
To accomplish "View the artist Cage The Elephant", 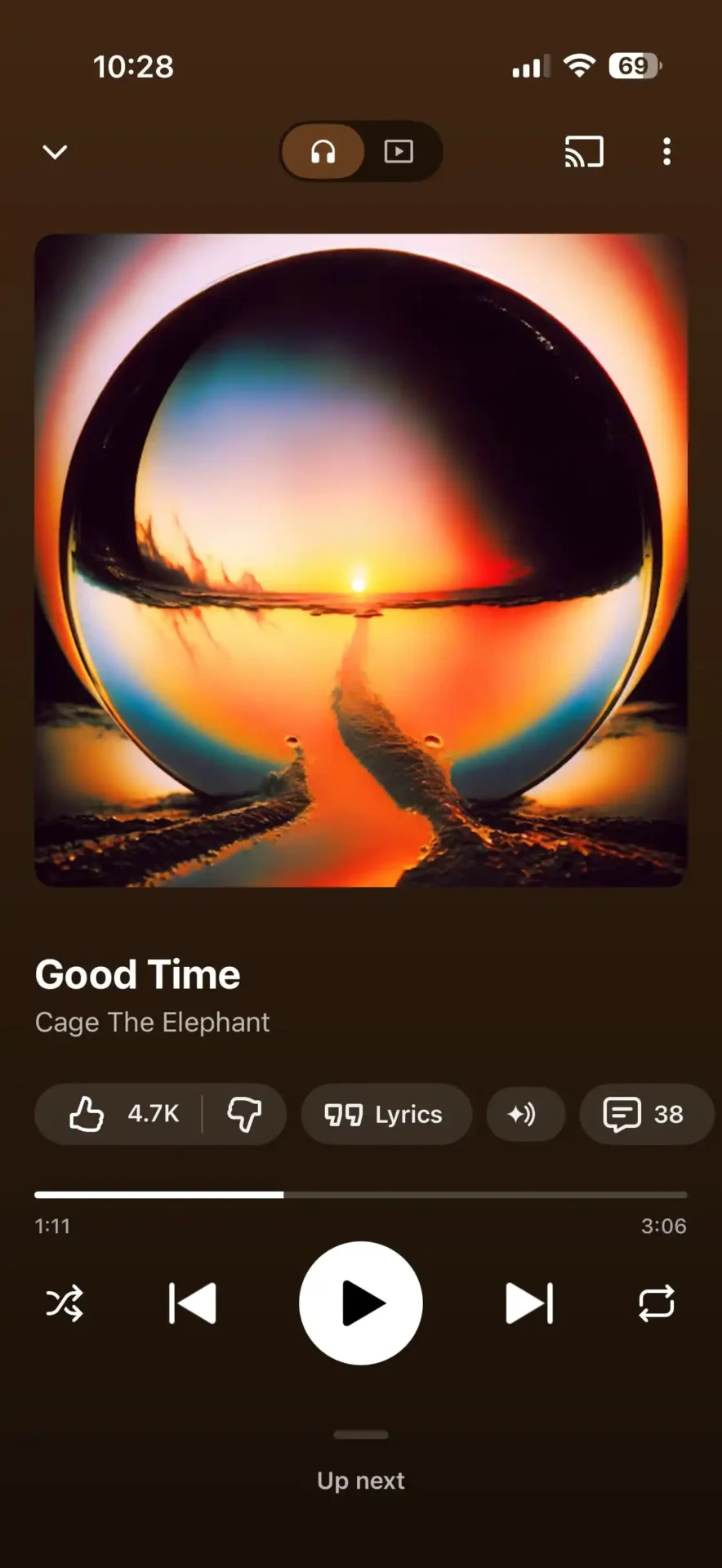I will [x=152, y=1022].
